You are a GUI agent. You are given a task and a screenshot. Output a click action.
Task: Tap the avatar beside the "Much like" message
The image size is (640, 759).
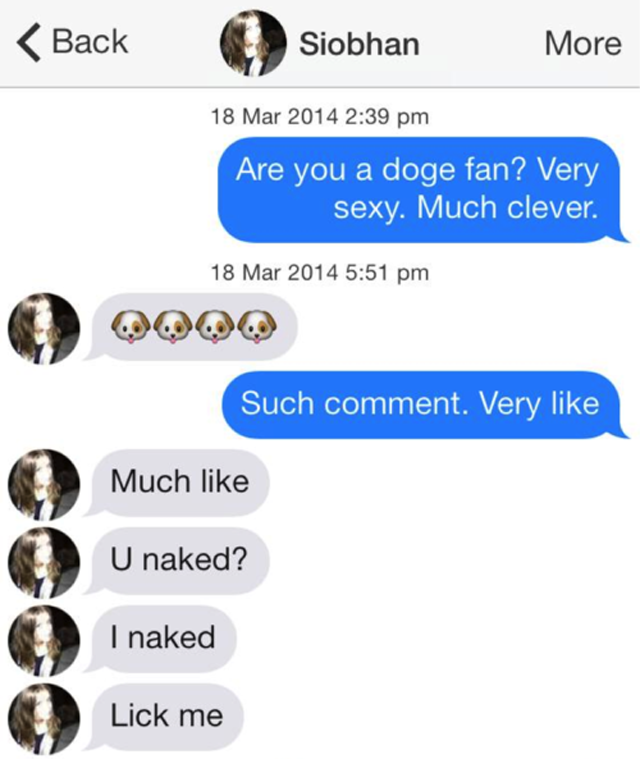tap(43, 483)
